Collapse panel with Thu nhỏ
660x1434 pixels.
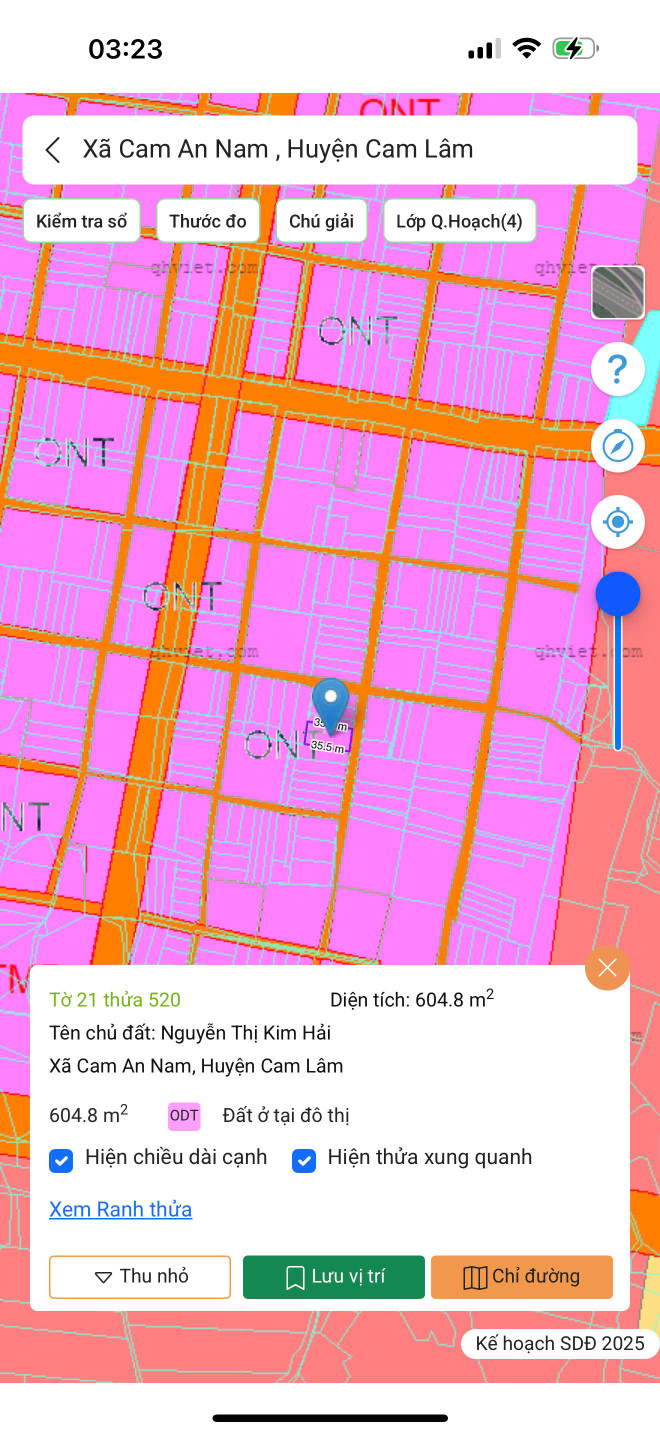[x=140, y=1277]
